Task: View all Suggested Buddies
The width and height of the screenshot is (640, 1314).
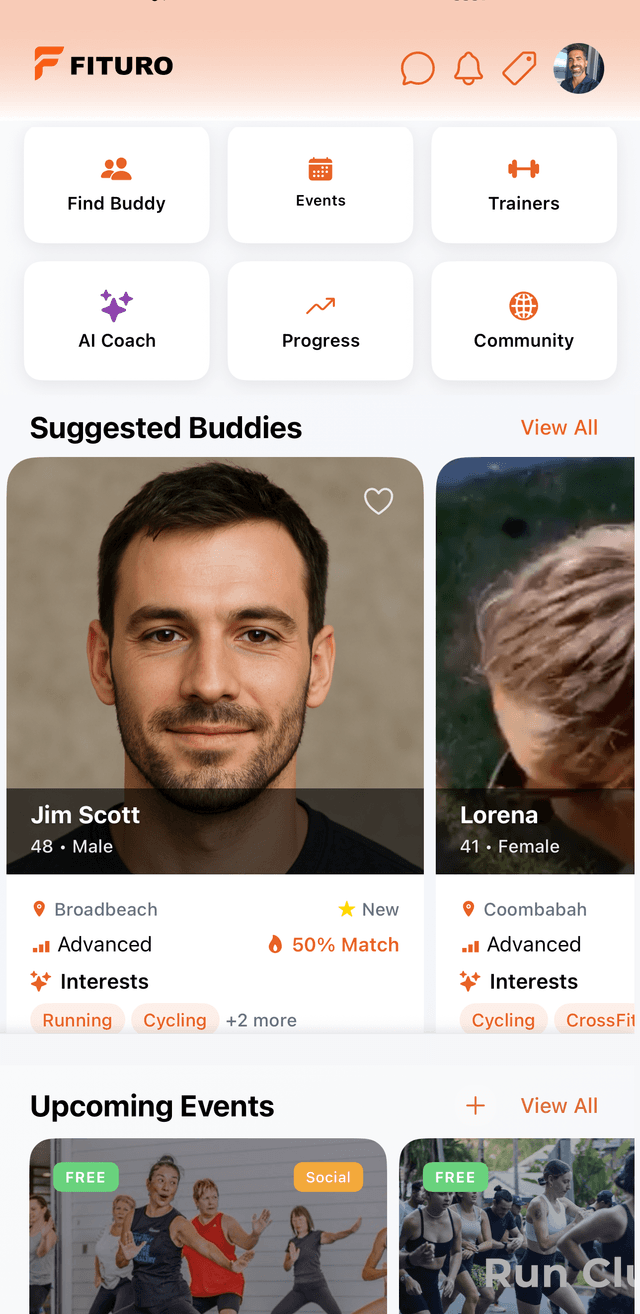Action: (559, 428)
